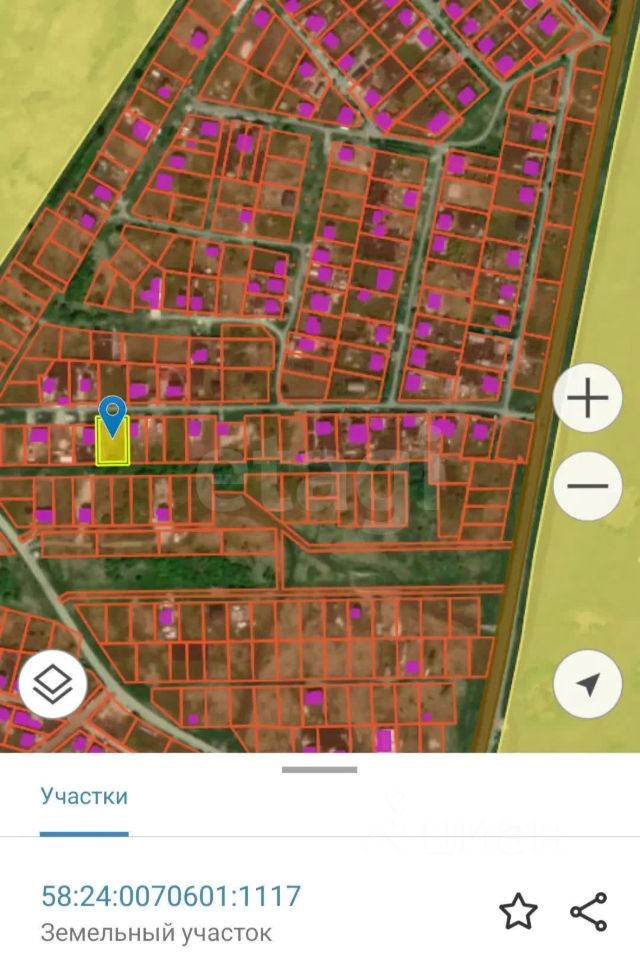Image resolution: width=640 pixels, height=960 pixels.
Task: Center map on my current location
Action: click(588, 685)
